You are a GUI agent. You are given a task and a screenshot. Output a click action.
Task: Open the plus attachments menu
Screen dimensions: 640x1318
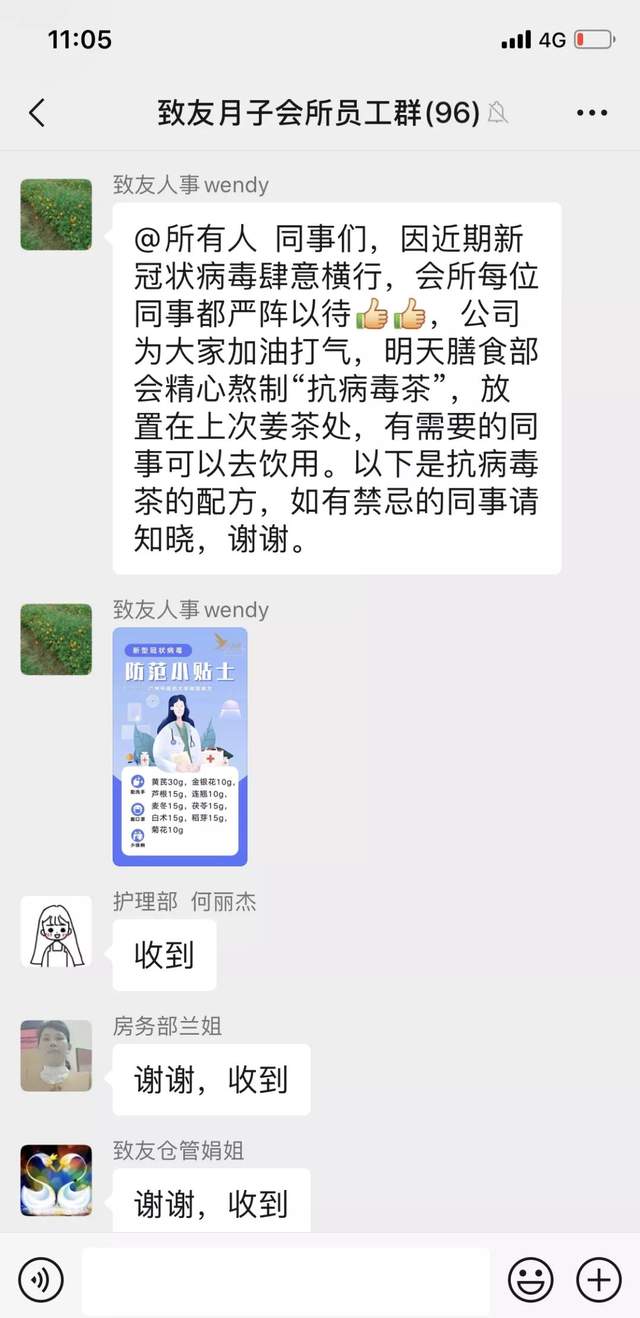(x=598, y=1279)
